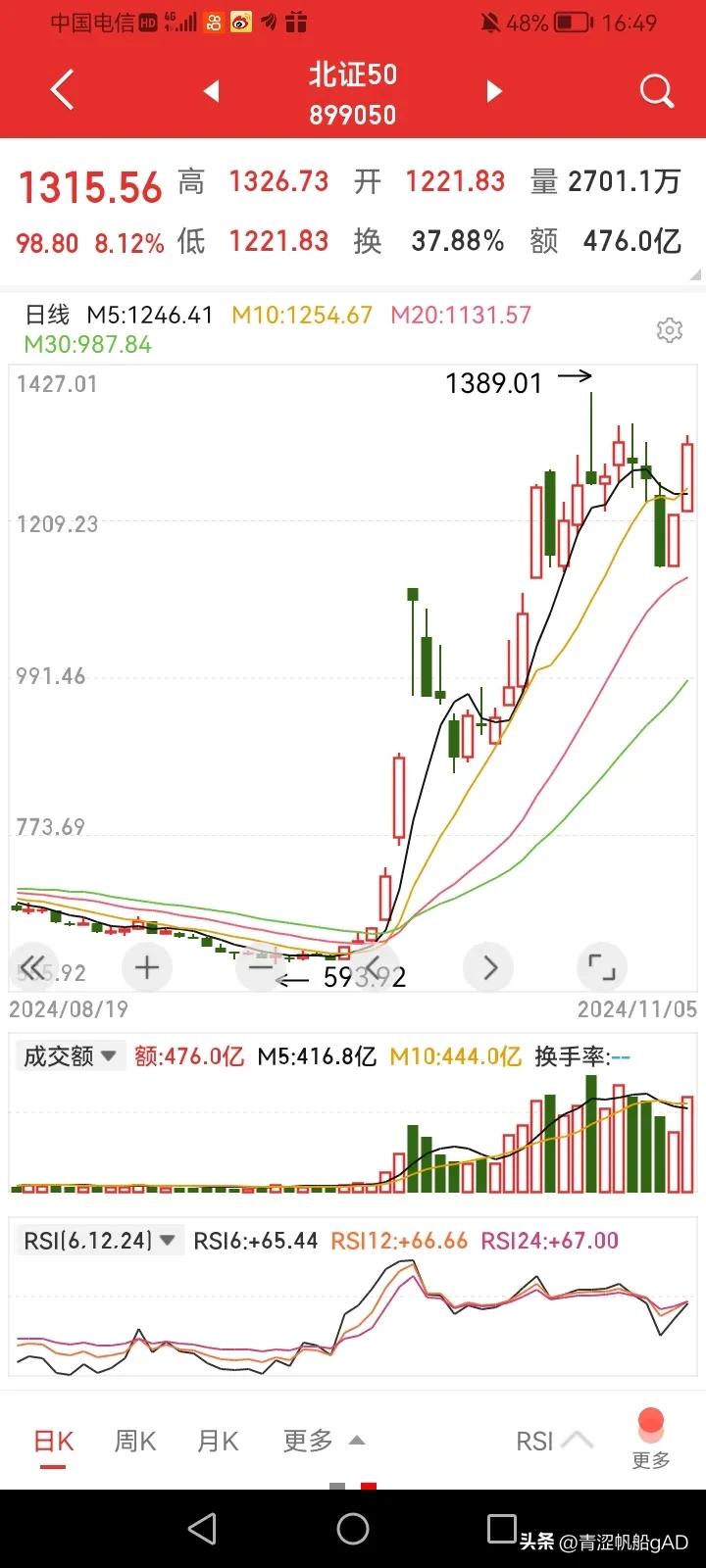Zoom out the K-line chart with minus

(x=261, y=967)
